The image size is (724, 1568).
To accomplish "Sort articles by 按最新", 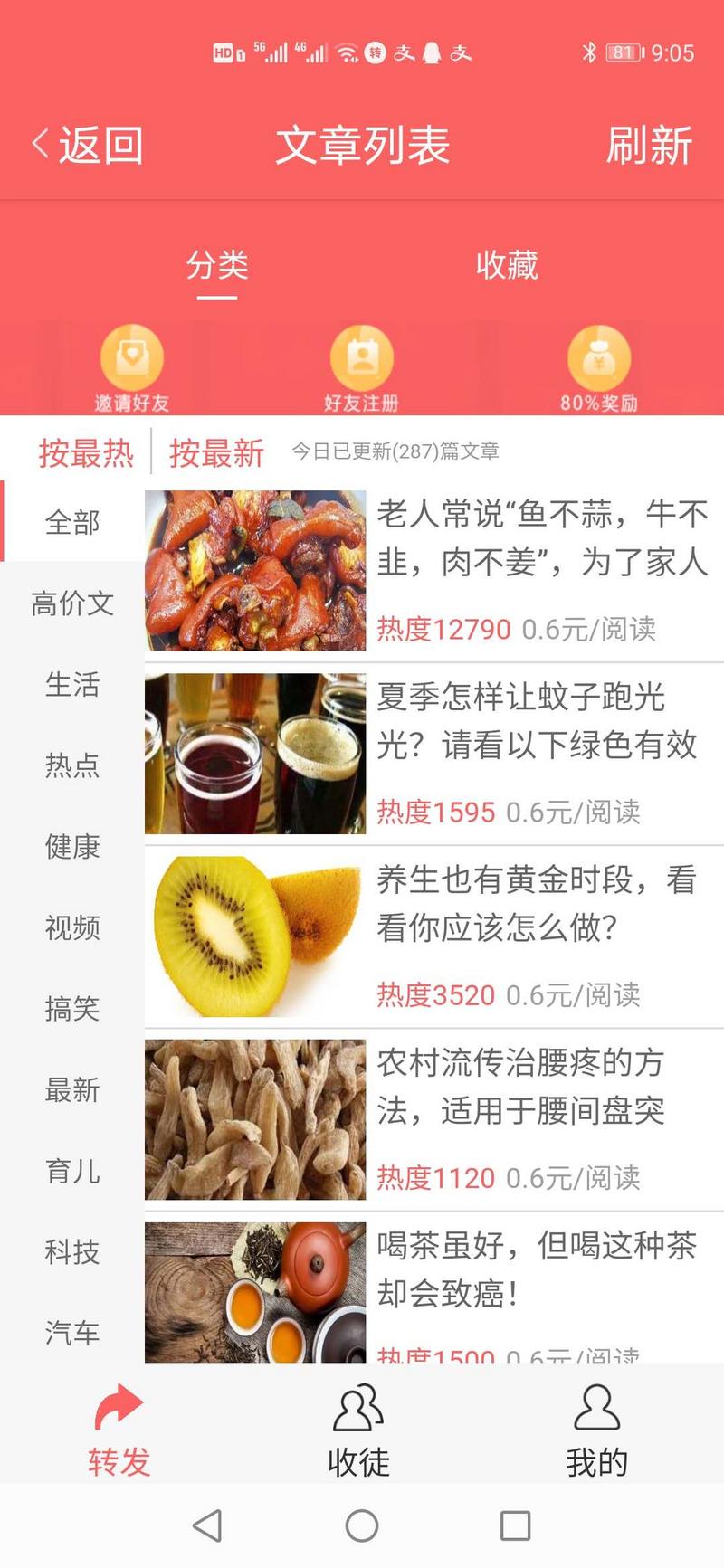I will (216, 452).
